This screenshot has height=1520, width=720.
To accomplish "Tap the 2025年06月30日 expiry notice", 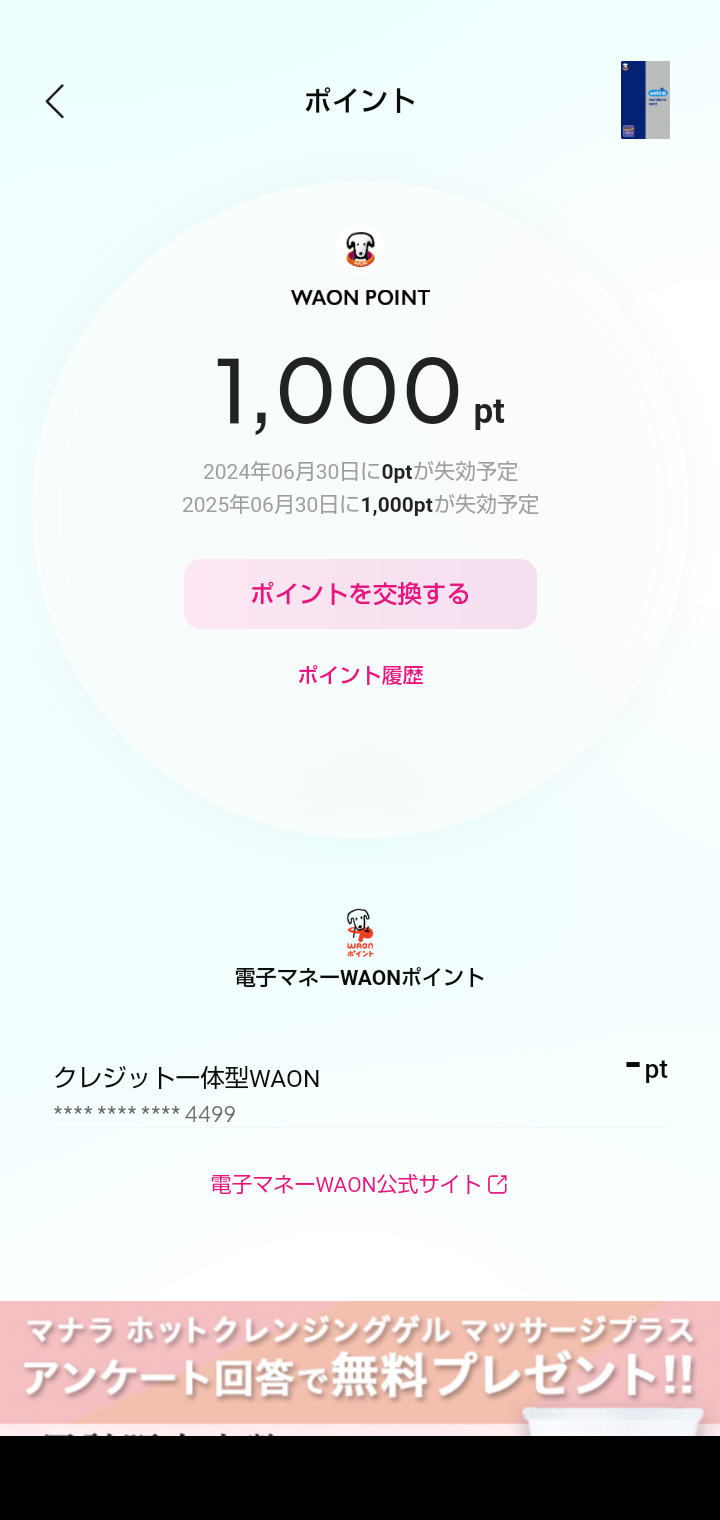I will (360, 505).
